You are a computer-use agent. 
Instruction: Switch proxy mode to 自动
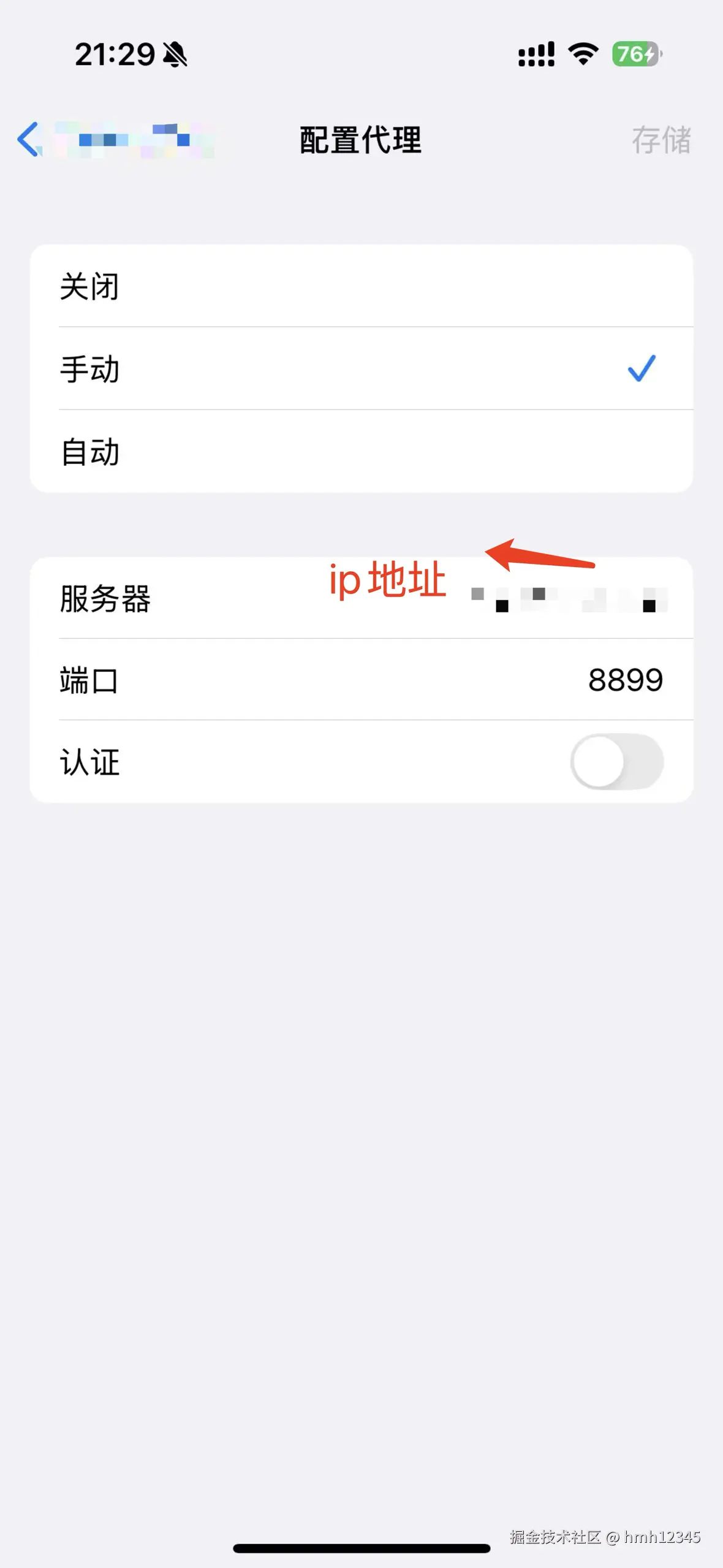point(361,452)
